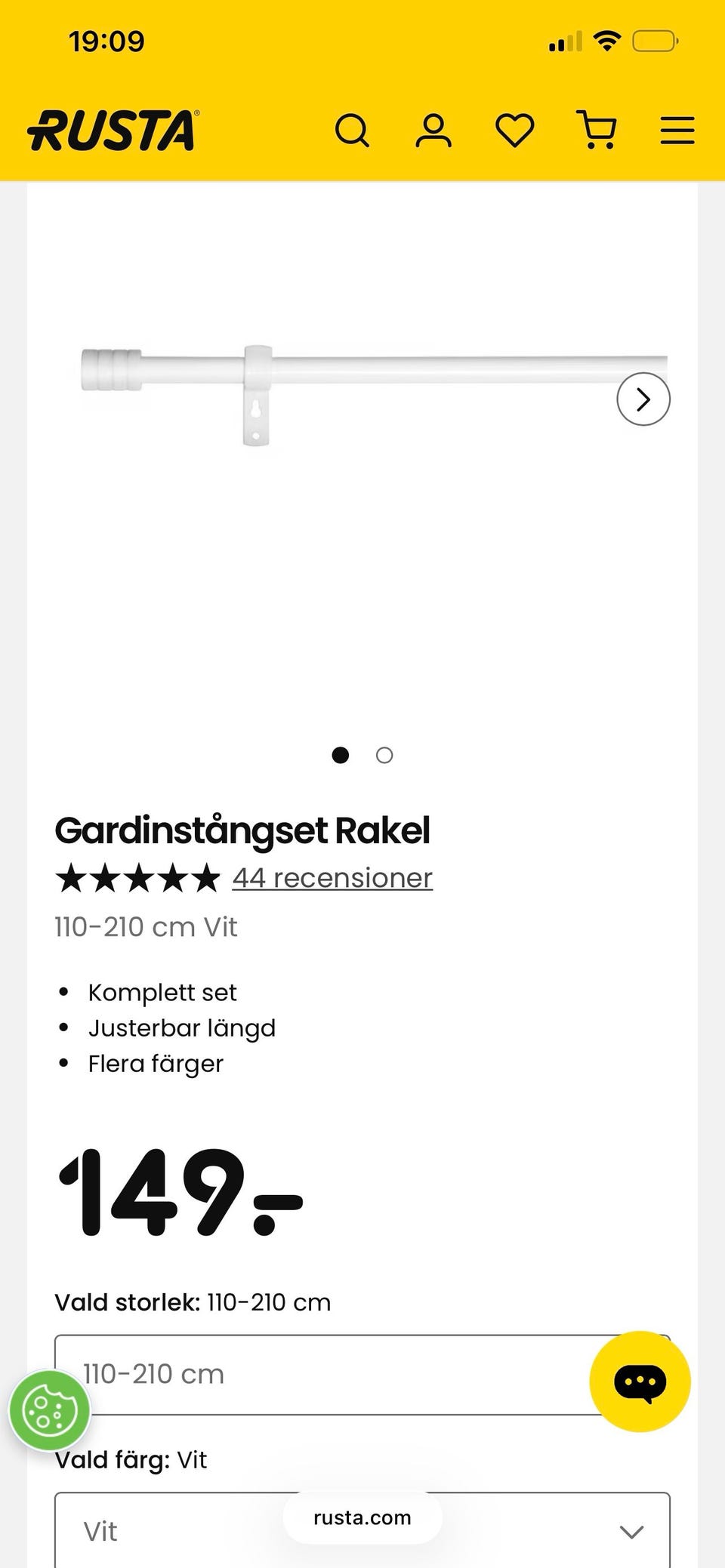The width and height of the screenshot is (725, 1568).
Task: Open the shopping cart
Action: (597, 130)
